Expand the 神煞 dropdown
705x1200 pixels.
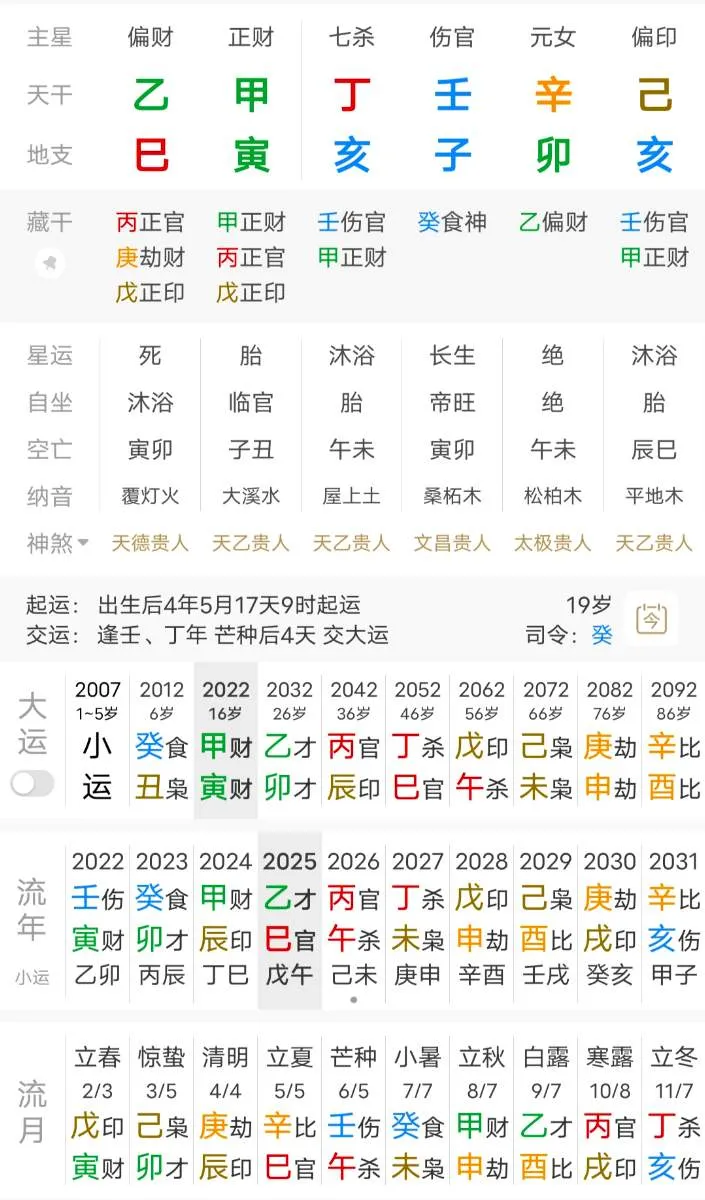[x=58, y=543]
